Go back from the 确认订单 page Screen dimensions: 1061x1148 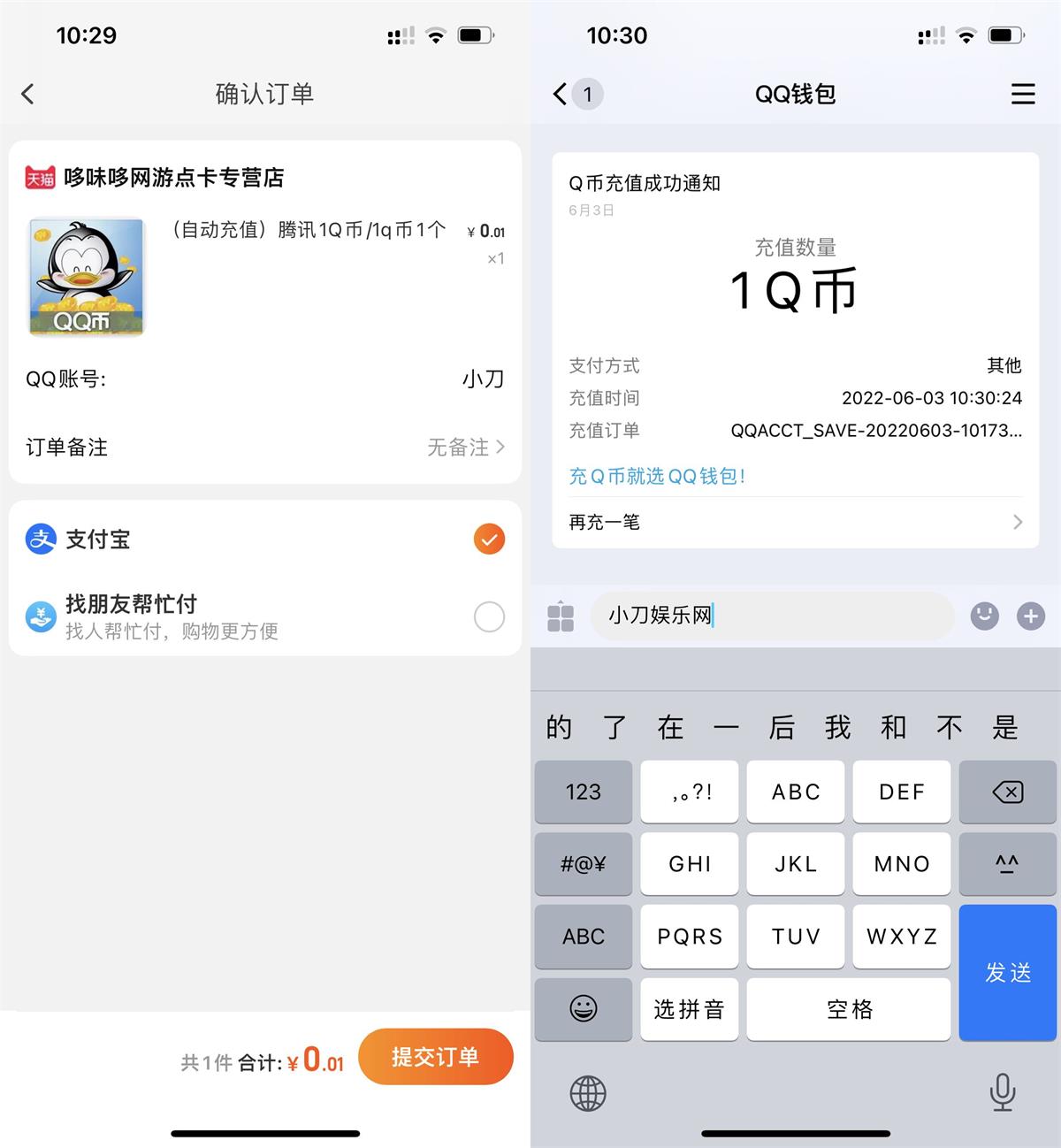click(x=28, y=94)
